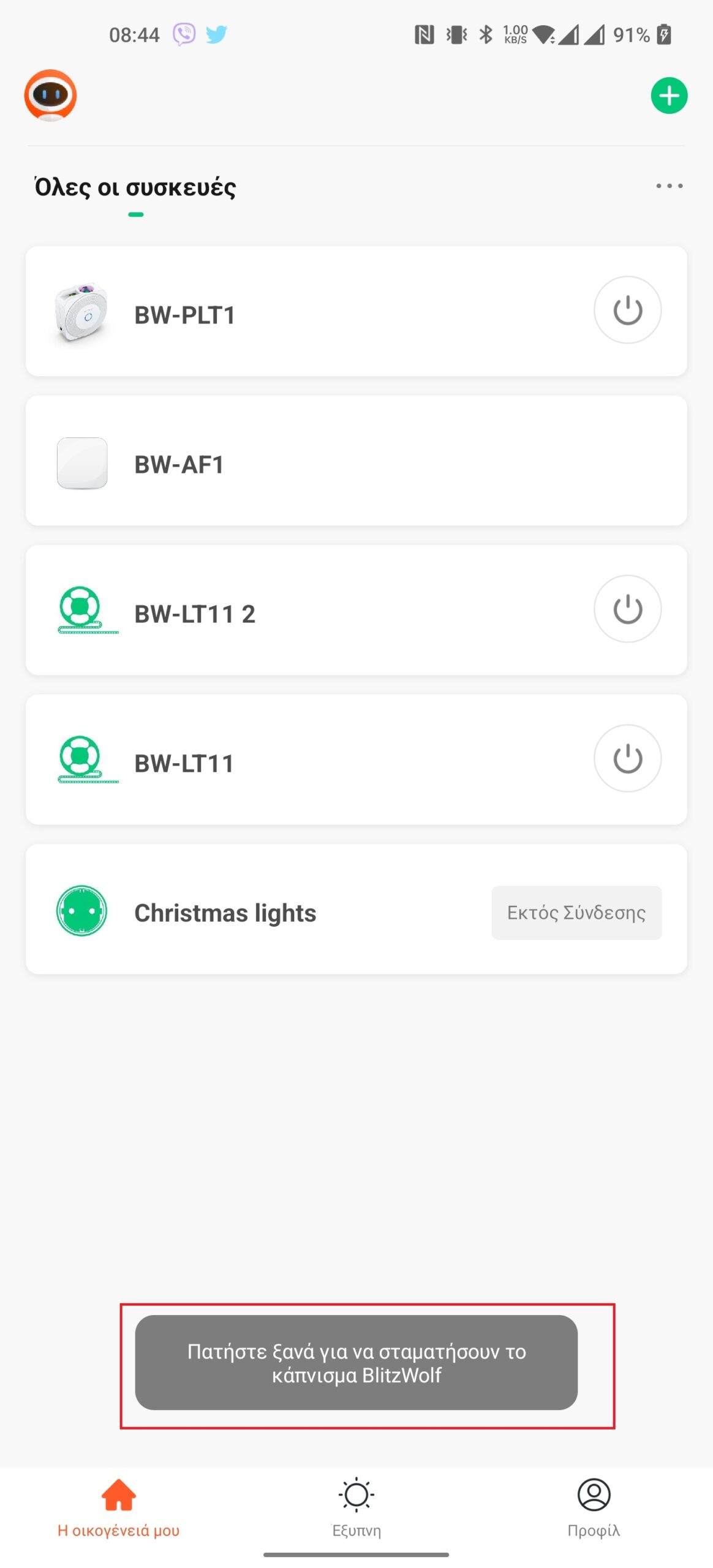Open the BW-PLT1 device card
This screenshot has width=713, height=1568.
click(356, 311)
